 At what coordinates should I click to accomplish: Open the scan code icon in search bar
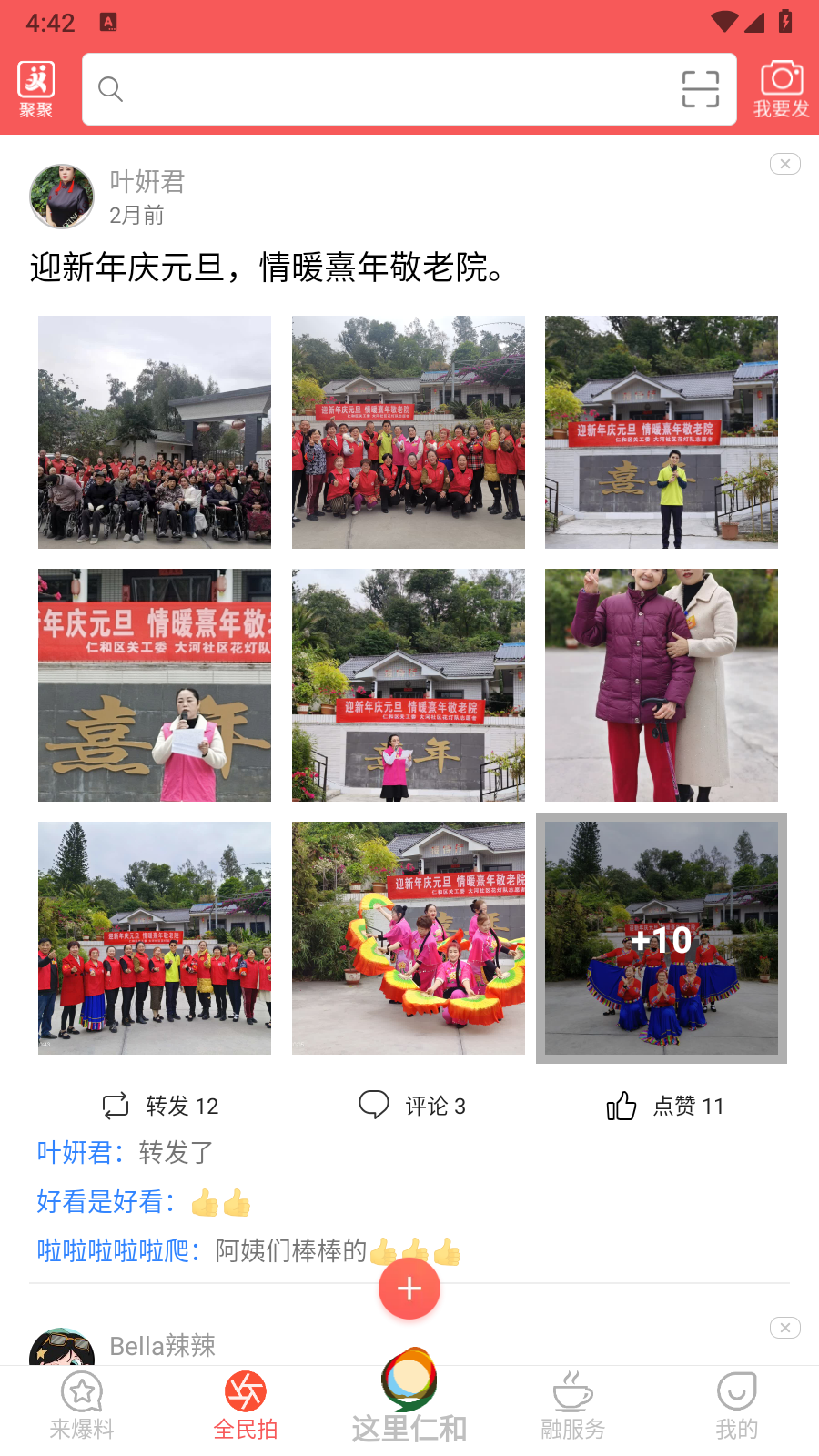point(700,89)
